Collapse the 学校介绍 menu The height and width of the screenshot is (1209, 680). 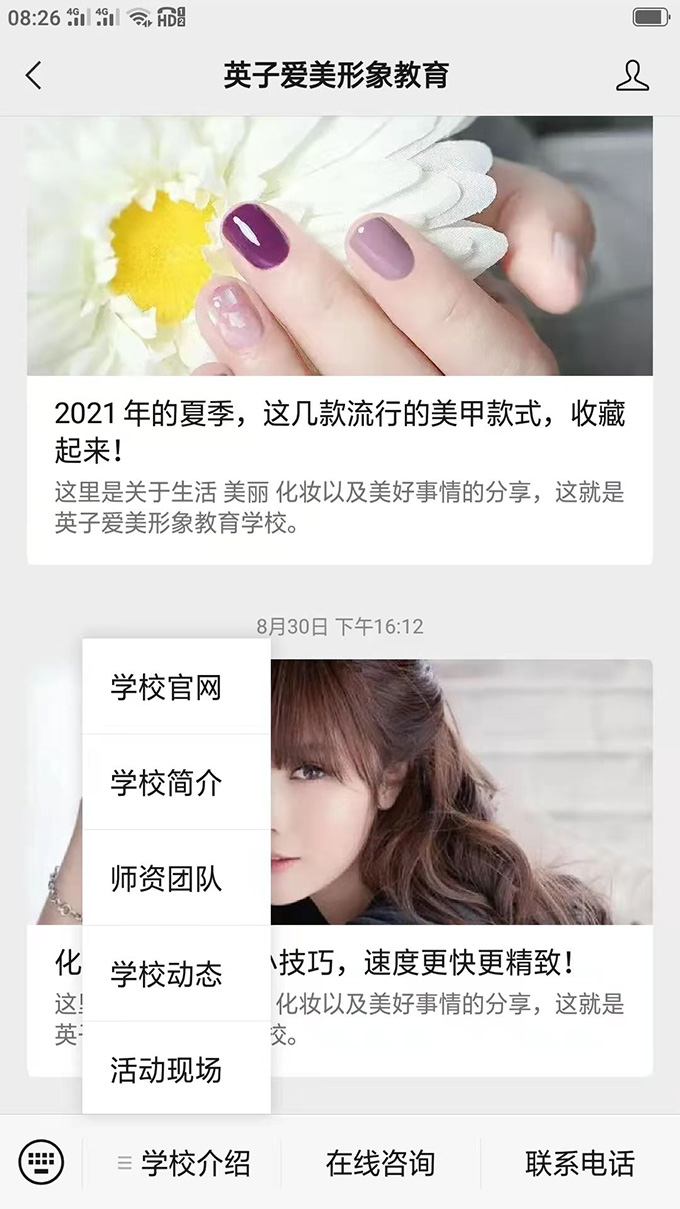coord(184,1163)
